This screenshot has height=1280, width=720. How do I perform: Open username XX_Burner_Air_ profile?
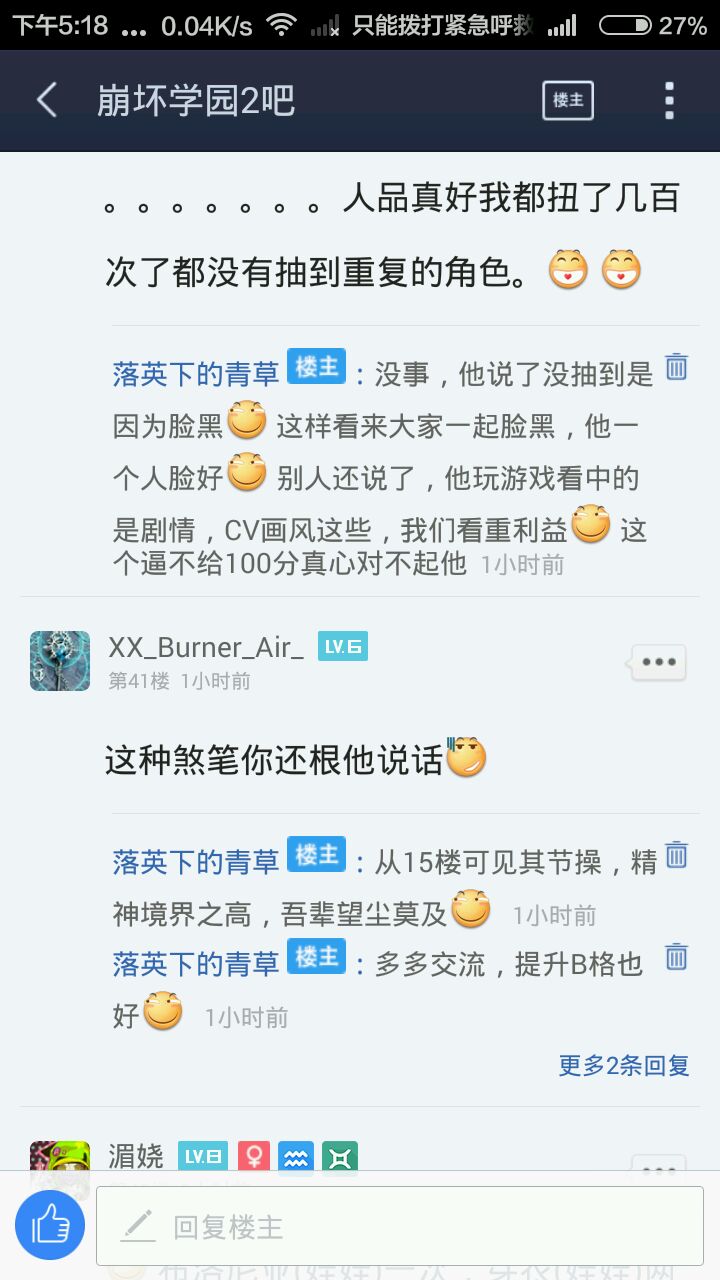pos(206,647)
